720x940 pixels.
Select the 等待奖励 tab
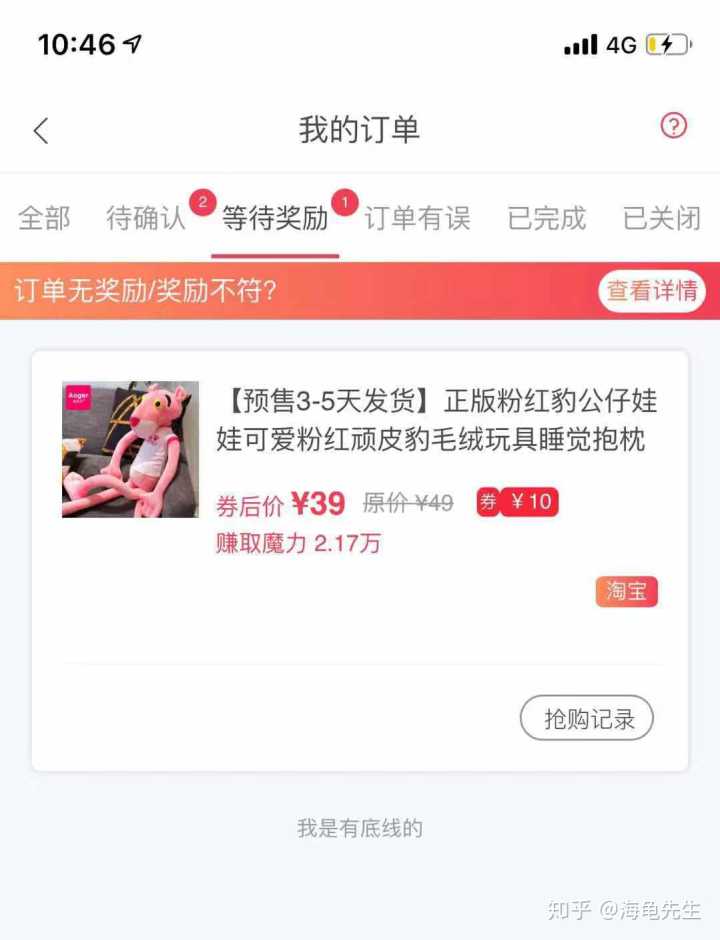point(275,218)
